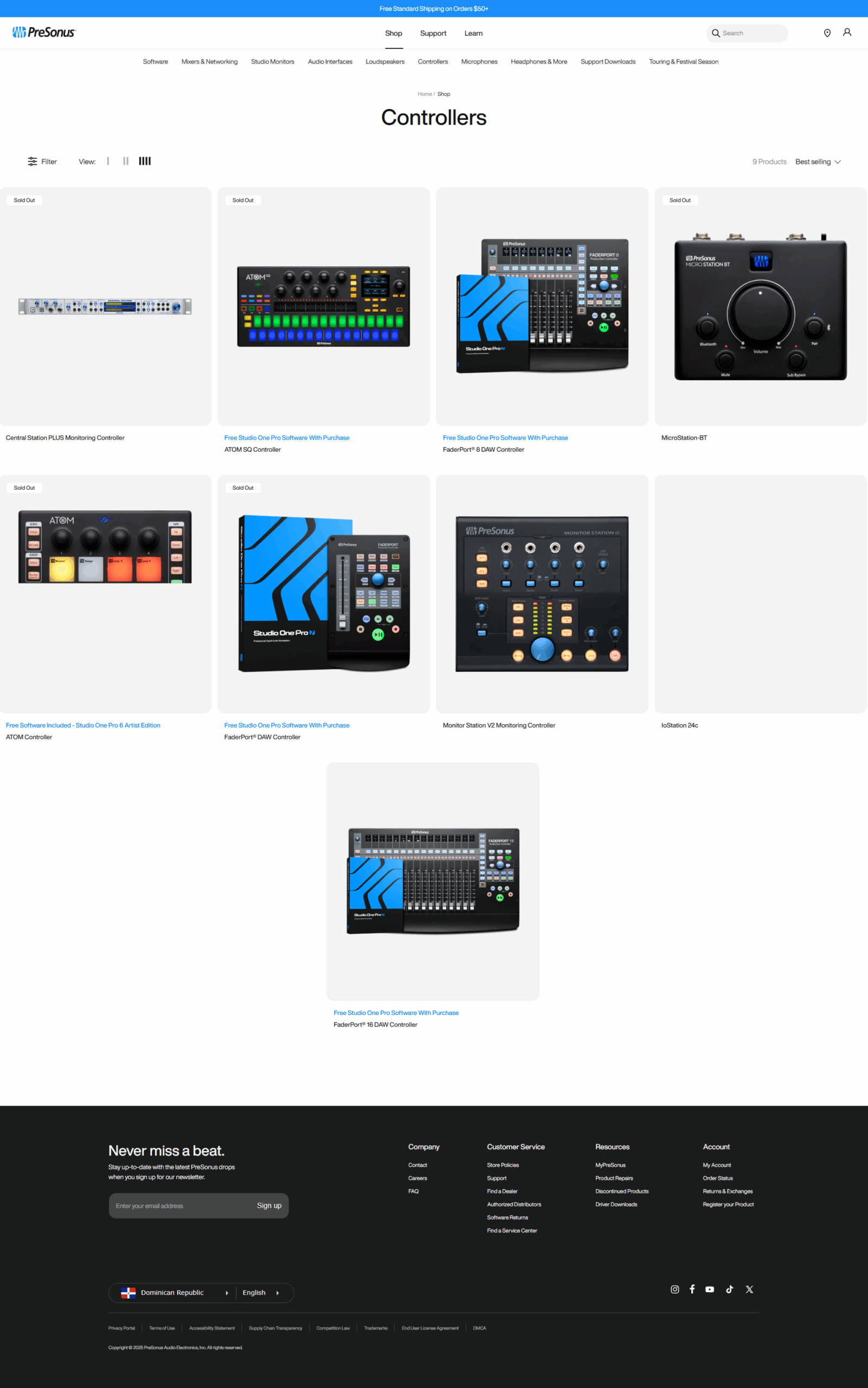Open the FaderPort 16 DAW Controller product
This screenshot has height=1388, width=868.
(x=432, y=881)
